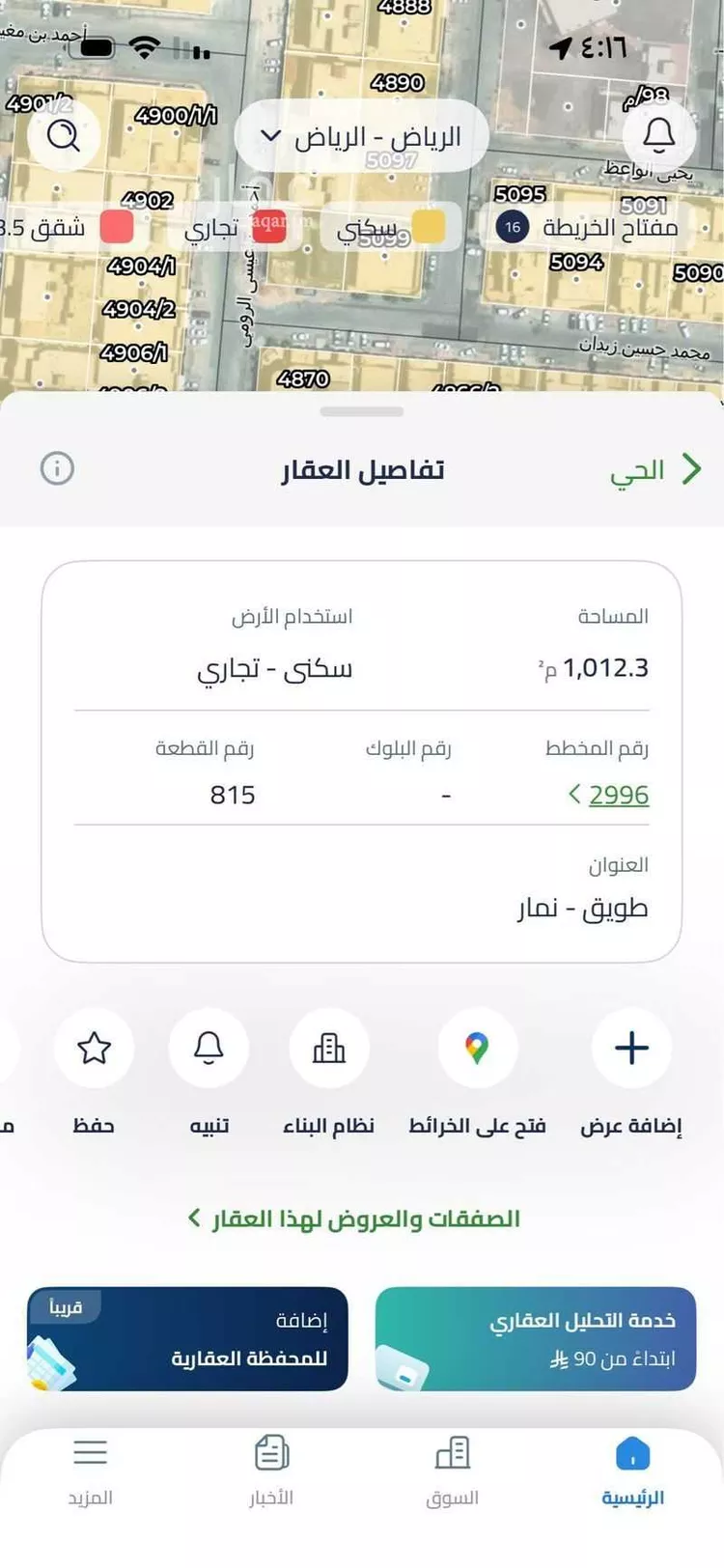This screenshot has width=724, height=1568.
Task: Tap the الحي back chevron
Action: tap(691, 468)
